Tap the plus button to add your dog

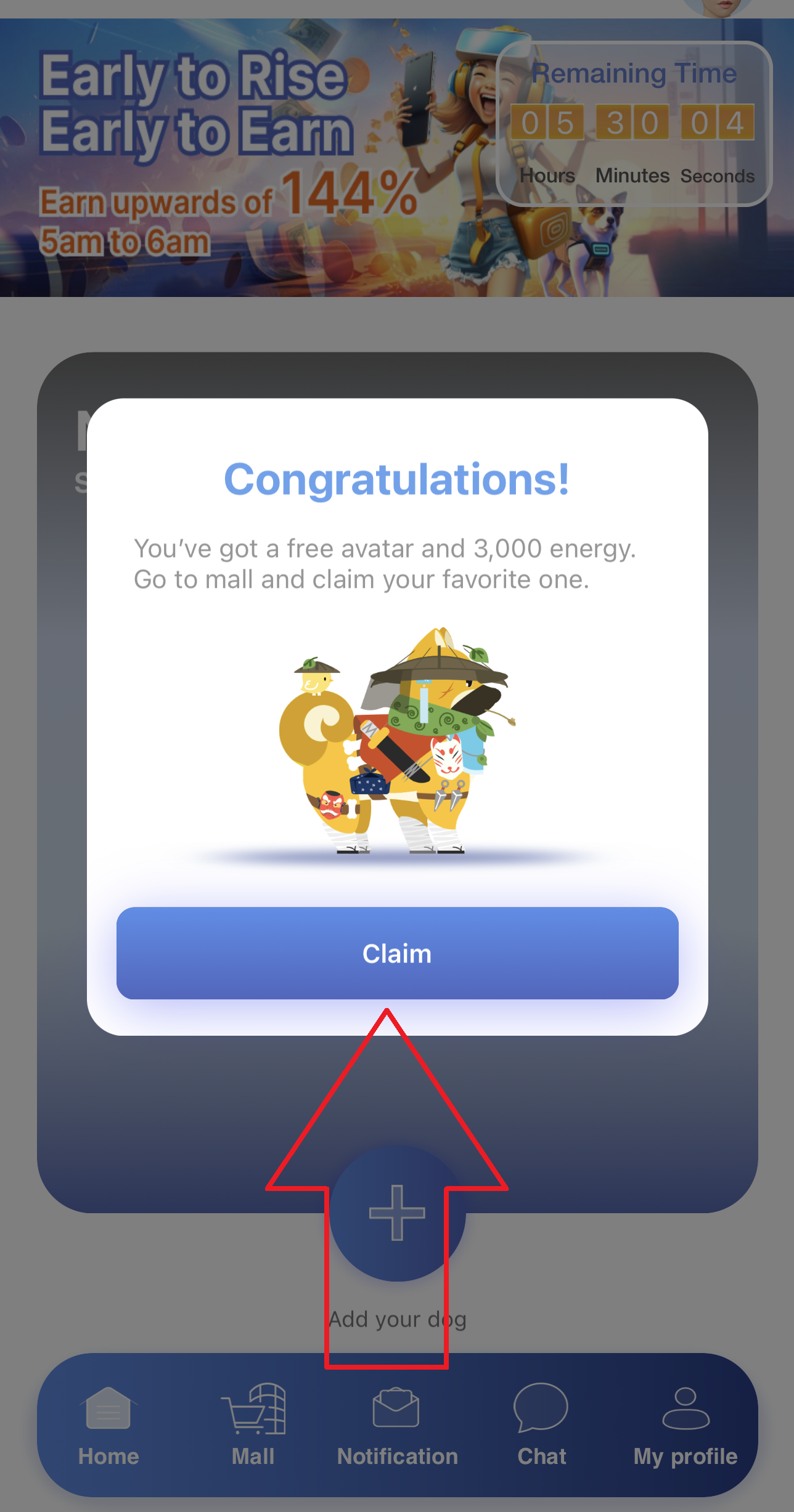pos(397,1213)
